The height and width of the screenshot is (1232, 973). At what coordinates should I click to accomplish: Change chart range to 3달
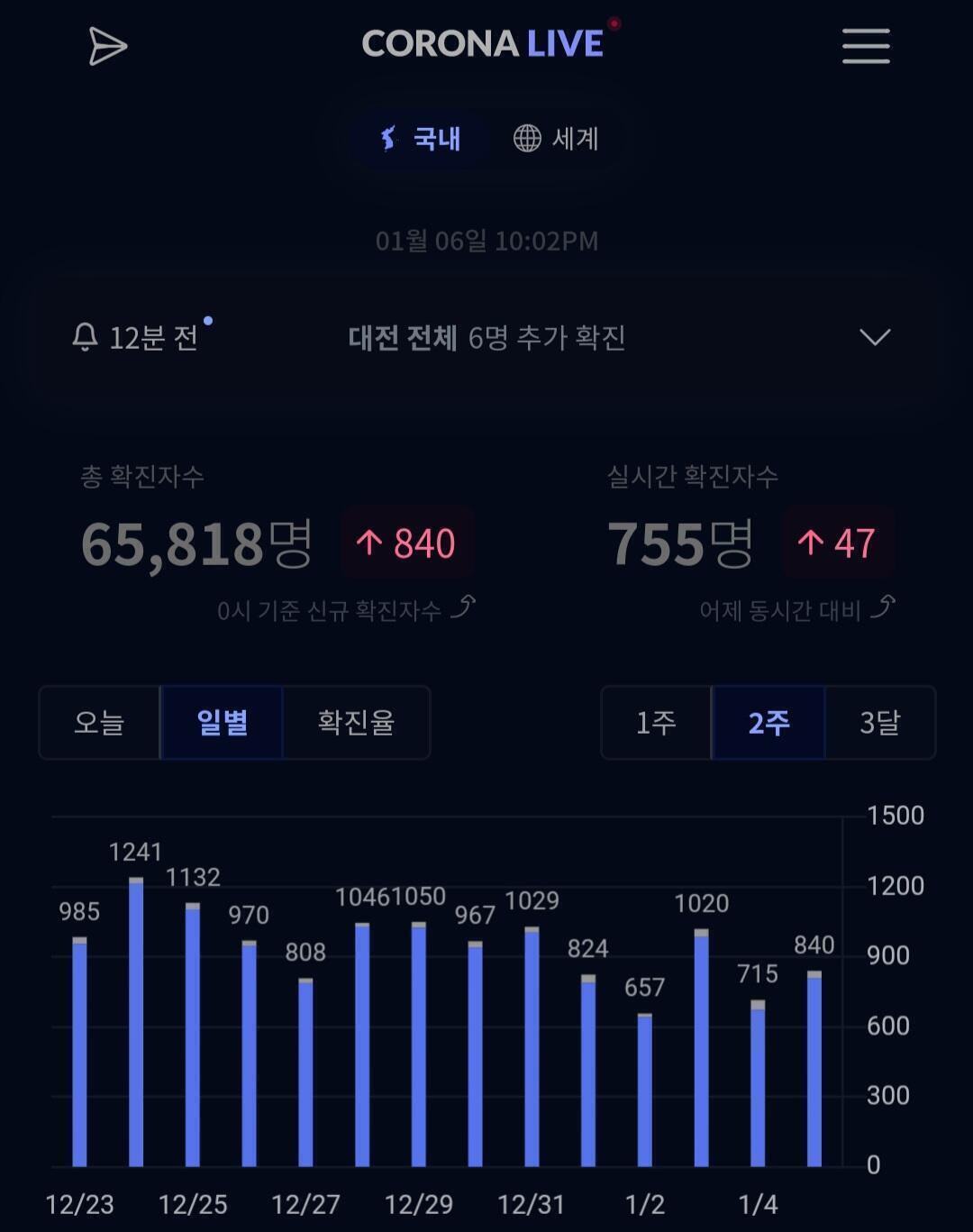[879, 723]
